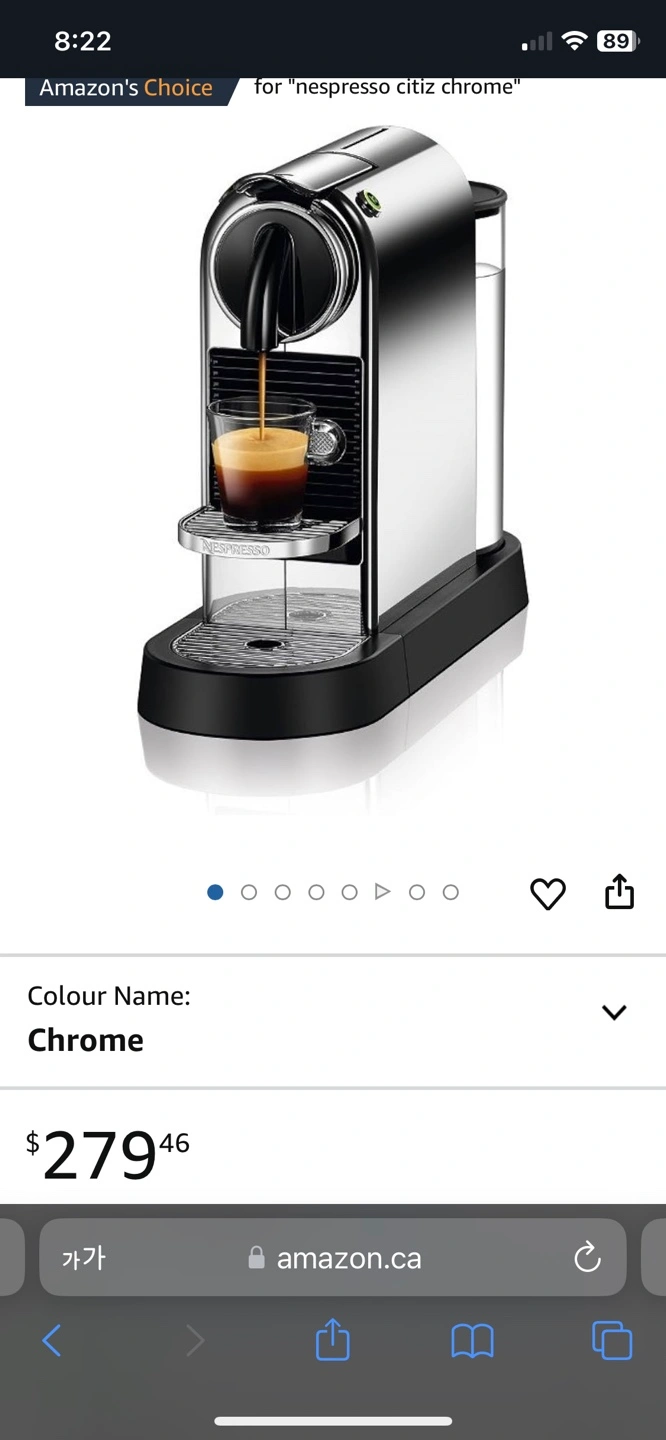Add product to wish list heart

pyautogui.click(x=547, y=893)
